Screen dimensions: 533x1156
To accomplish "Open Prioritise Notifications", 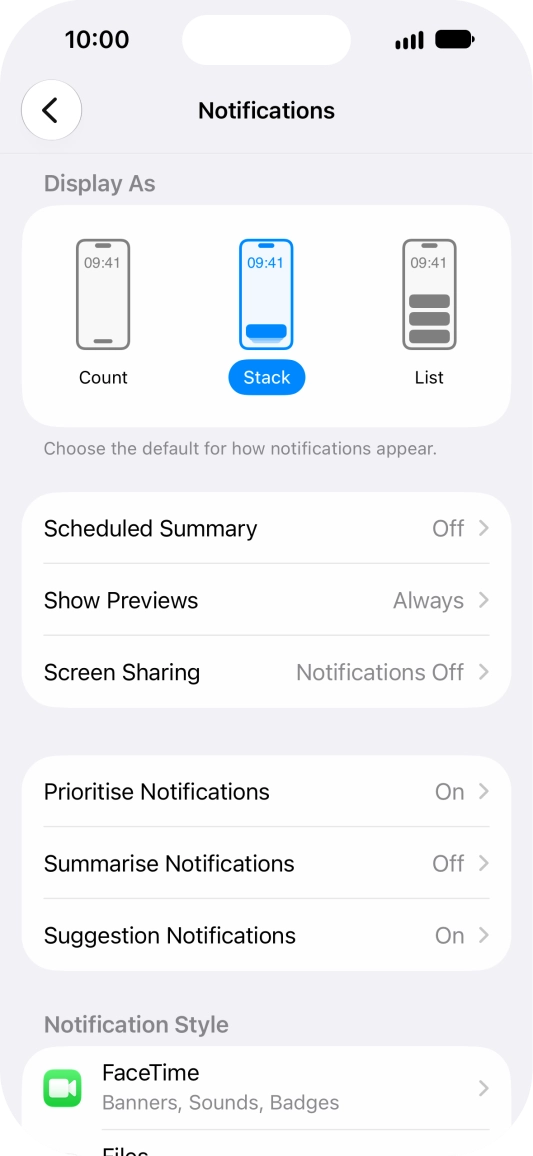I will (266, 792).
